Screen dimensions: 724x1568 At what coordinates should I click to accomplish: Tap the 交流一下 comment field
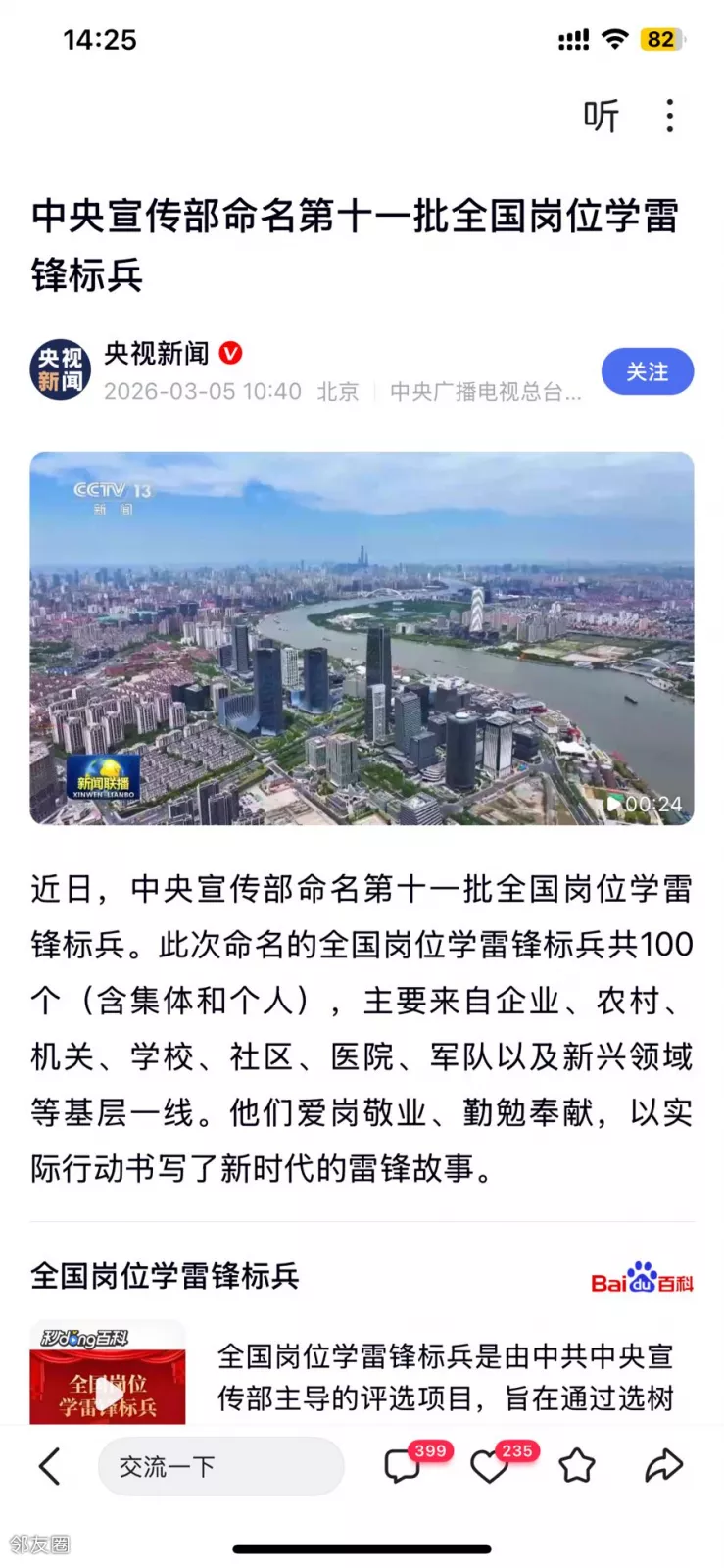click(x=220, y=1466)
